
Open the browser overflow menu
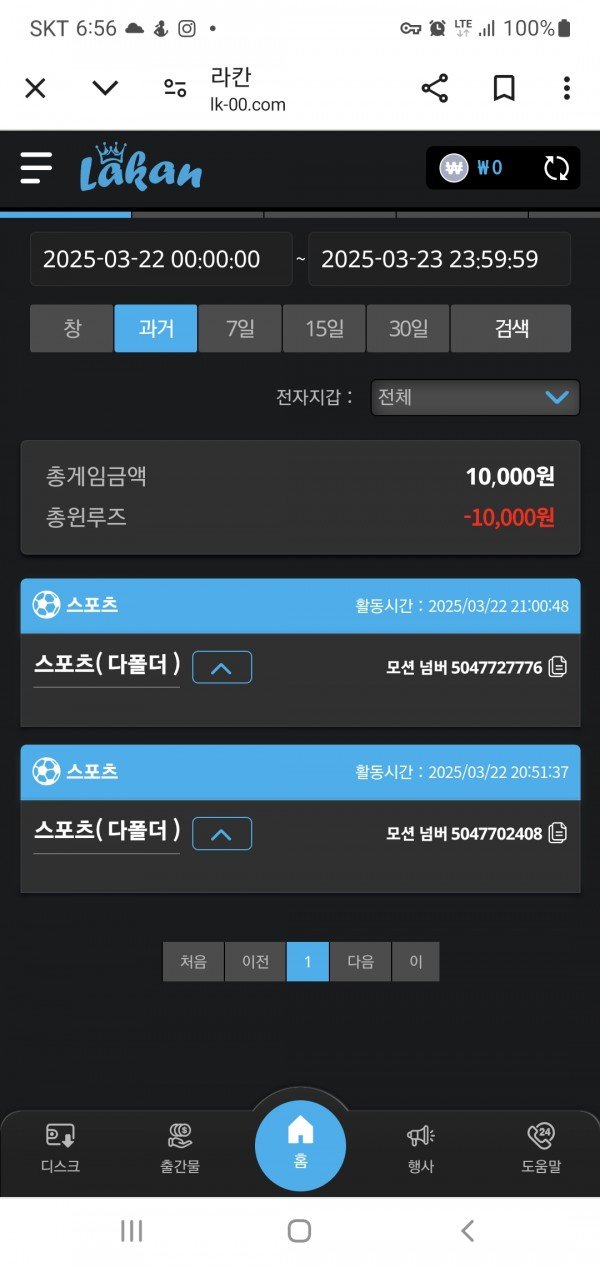tap(567, 88)
